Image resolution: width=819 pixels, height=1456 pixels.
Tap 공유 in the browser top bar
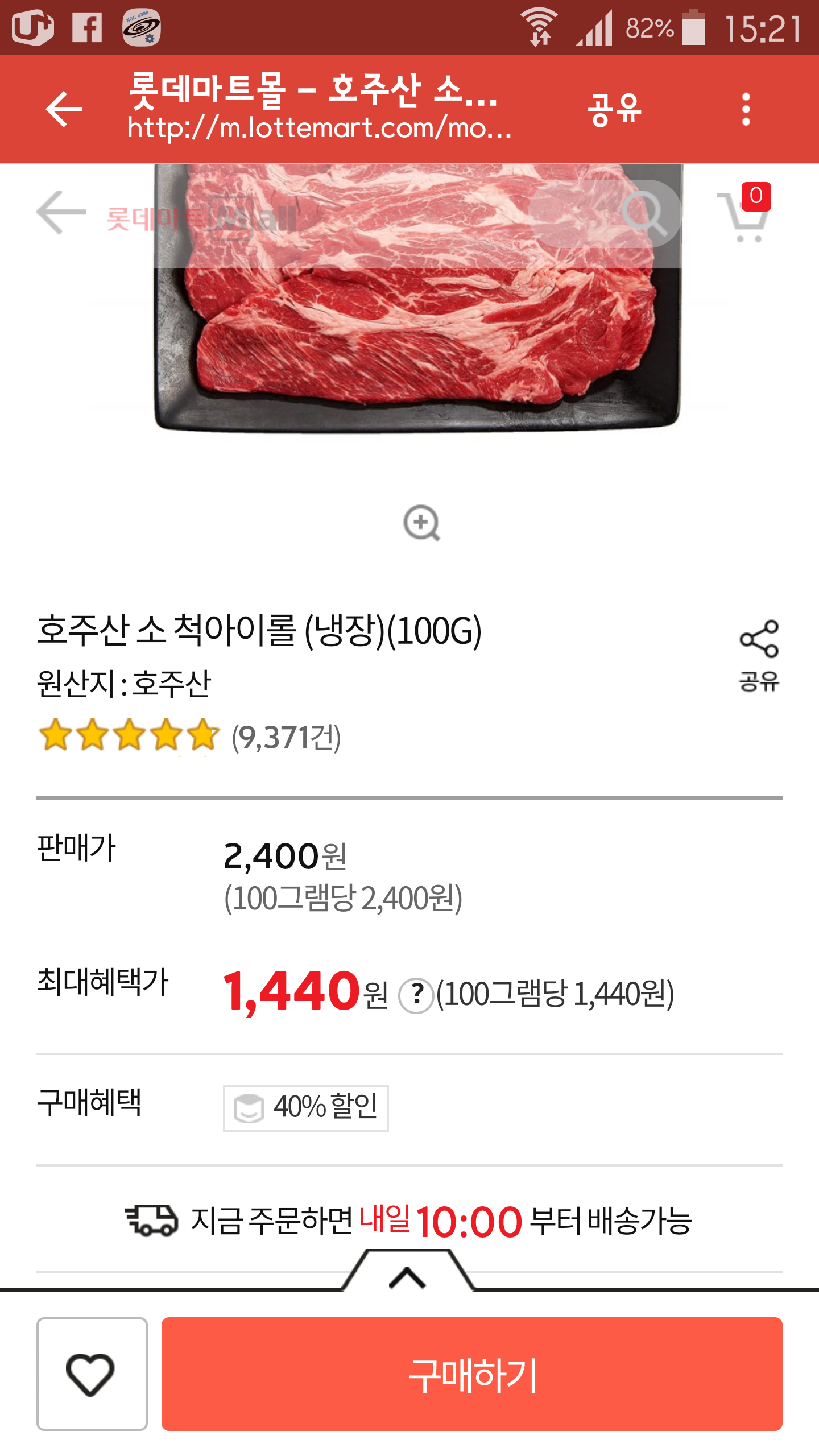pyautogui.click(x=614, y=109)
